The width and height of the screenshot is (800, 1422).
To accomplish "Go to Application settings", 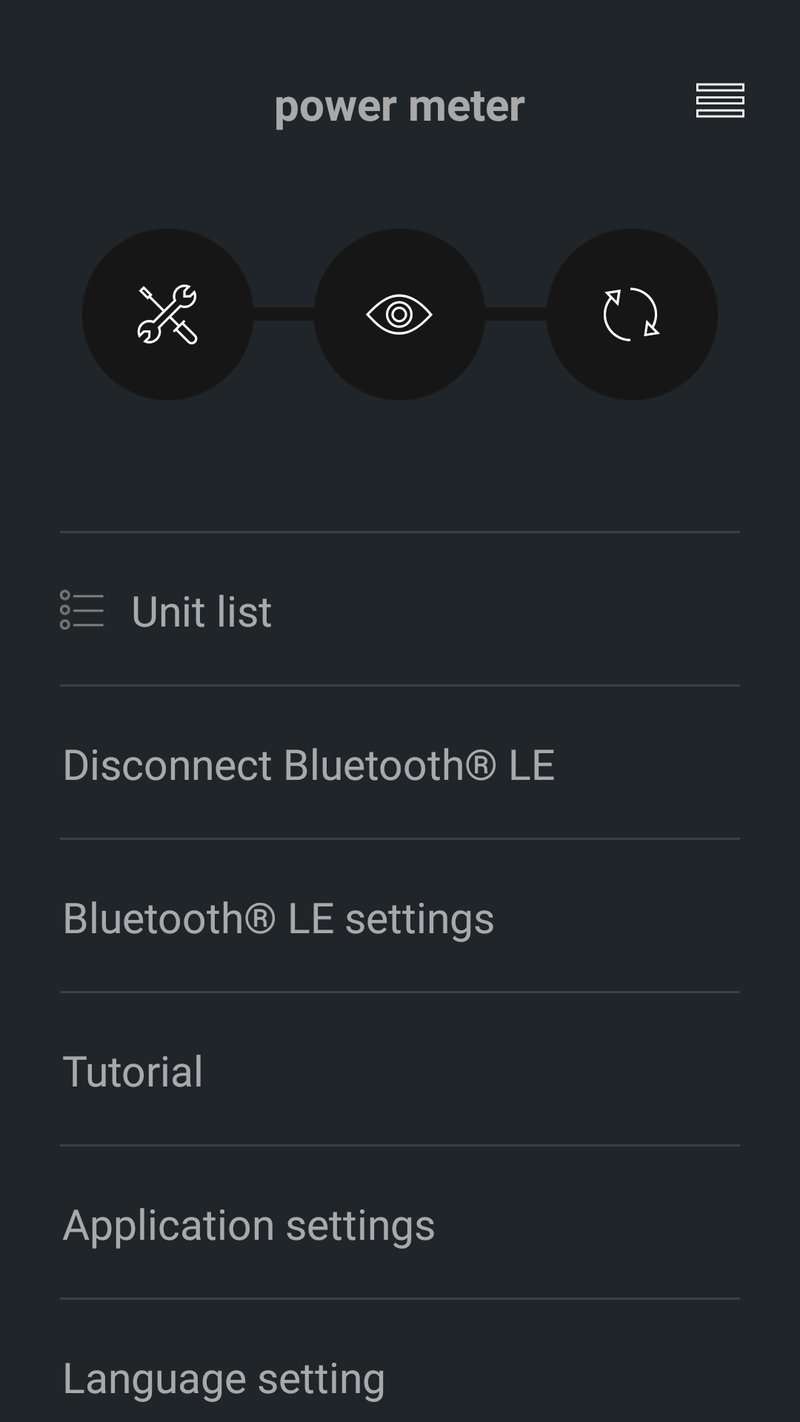I will [249, 1225].
